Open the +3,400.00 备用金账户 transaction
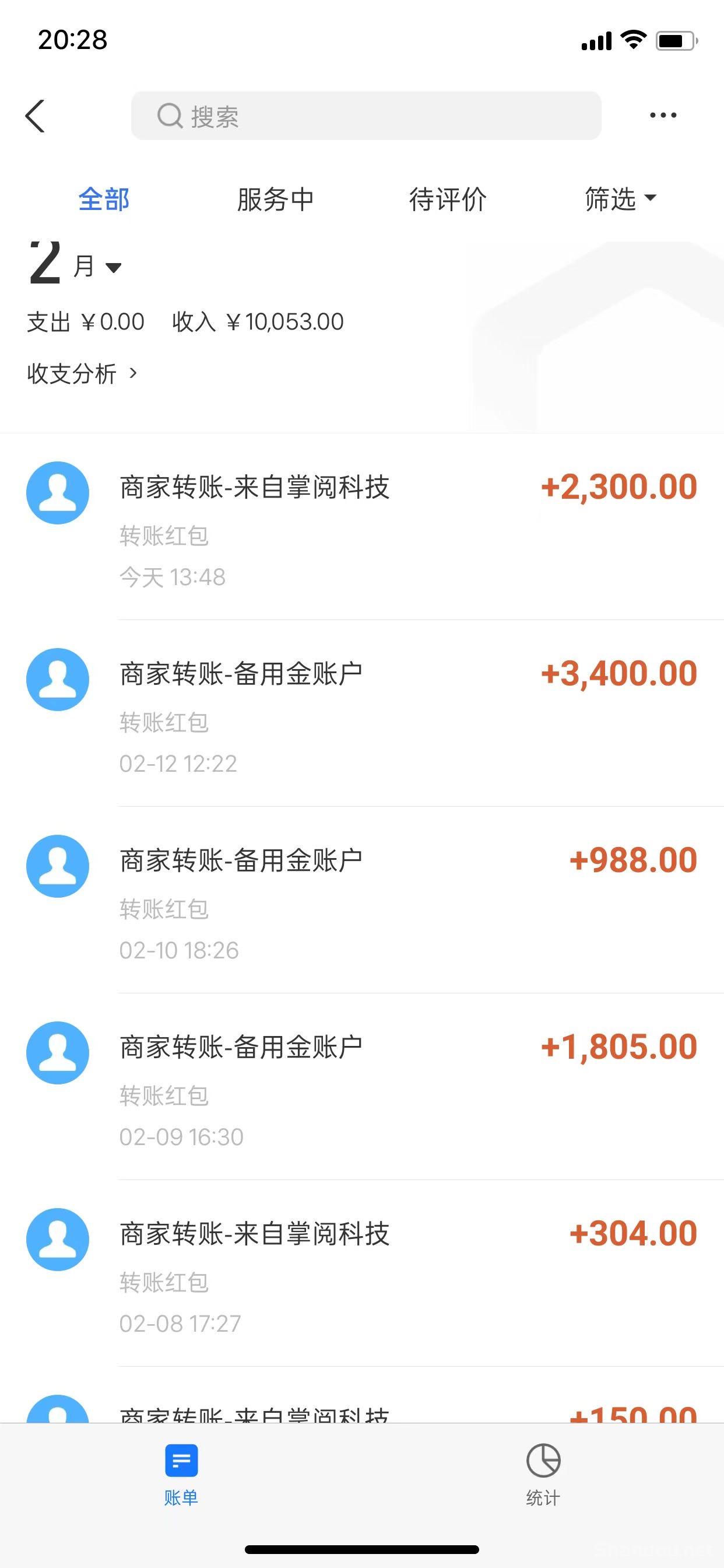The width and height of the screenshot is (724, 1568). click(x=362, y=713)
